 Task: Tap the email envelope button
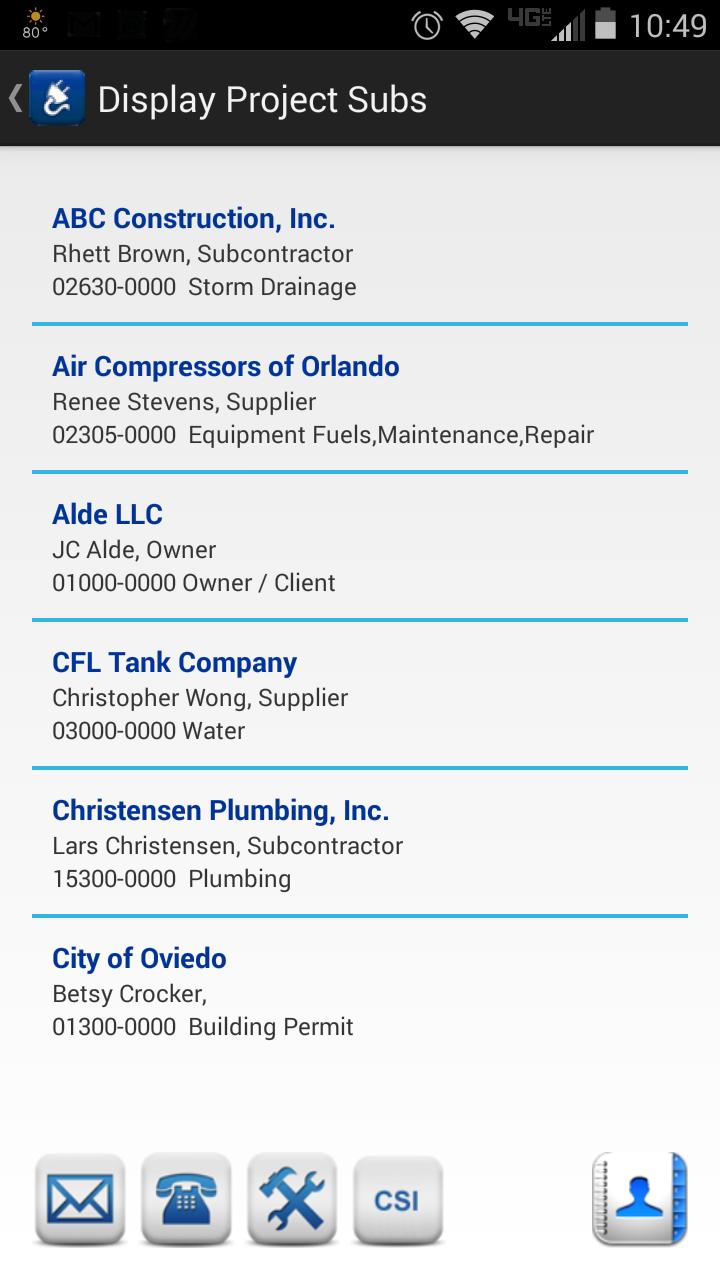click(80, 1199)
